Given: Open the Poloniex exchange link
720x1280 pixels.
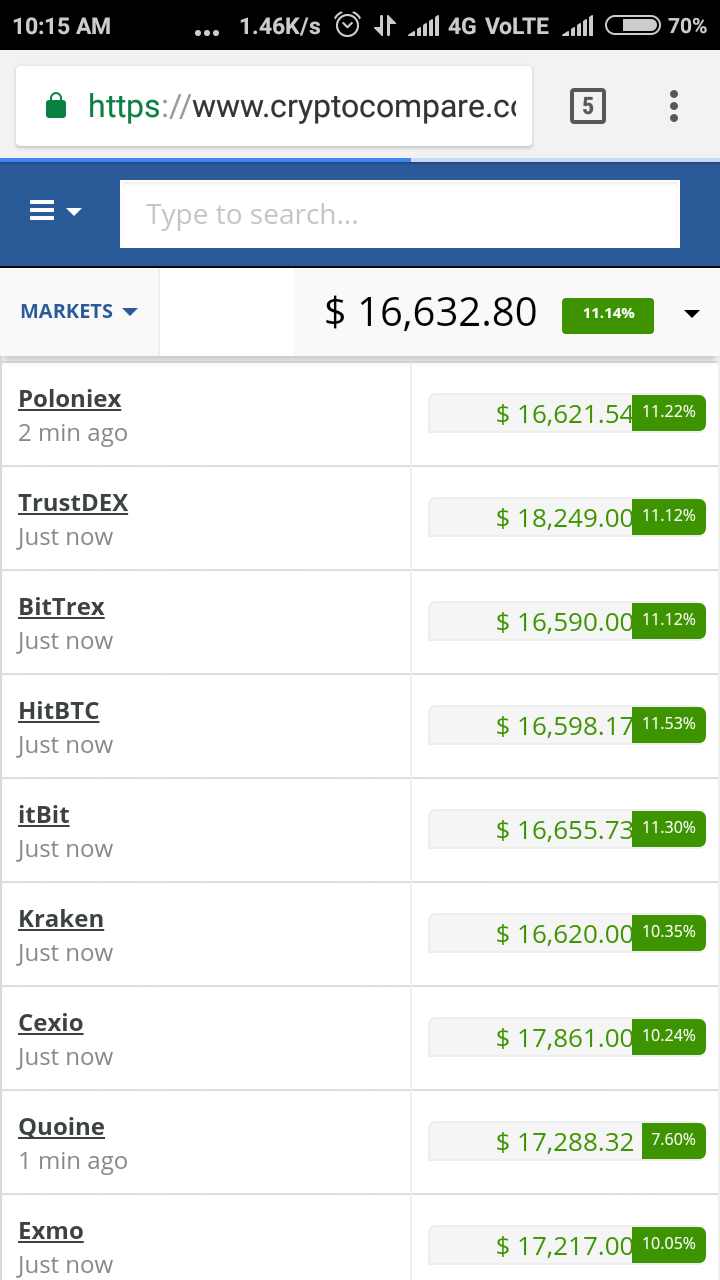Looking at the screenshot, I should pos(70,399).
